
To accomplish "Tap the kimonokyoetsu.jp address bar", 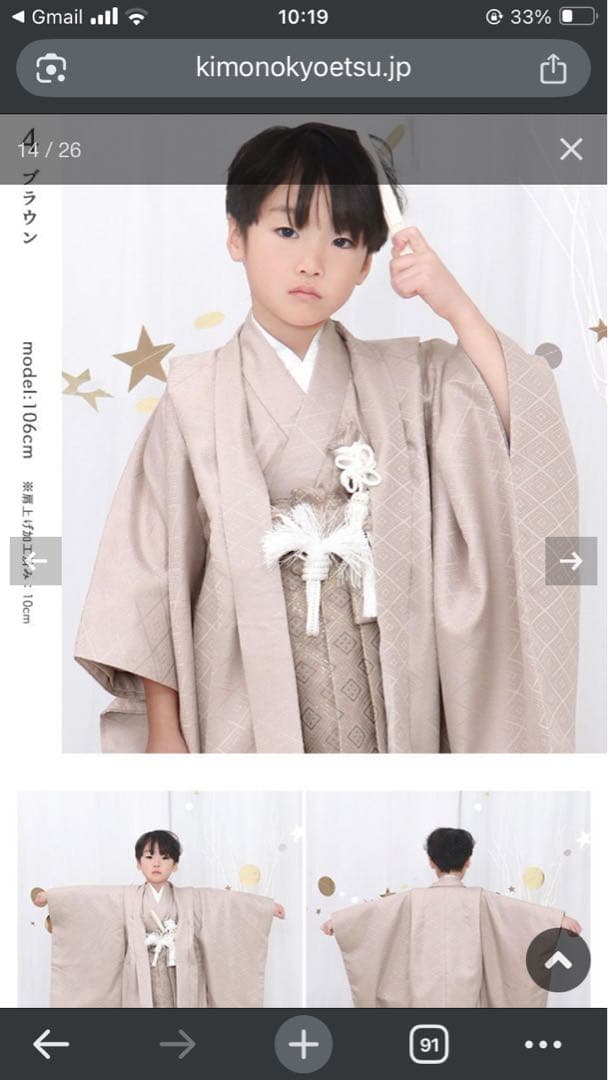I will click(x=303, y=68).
